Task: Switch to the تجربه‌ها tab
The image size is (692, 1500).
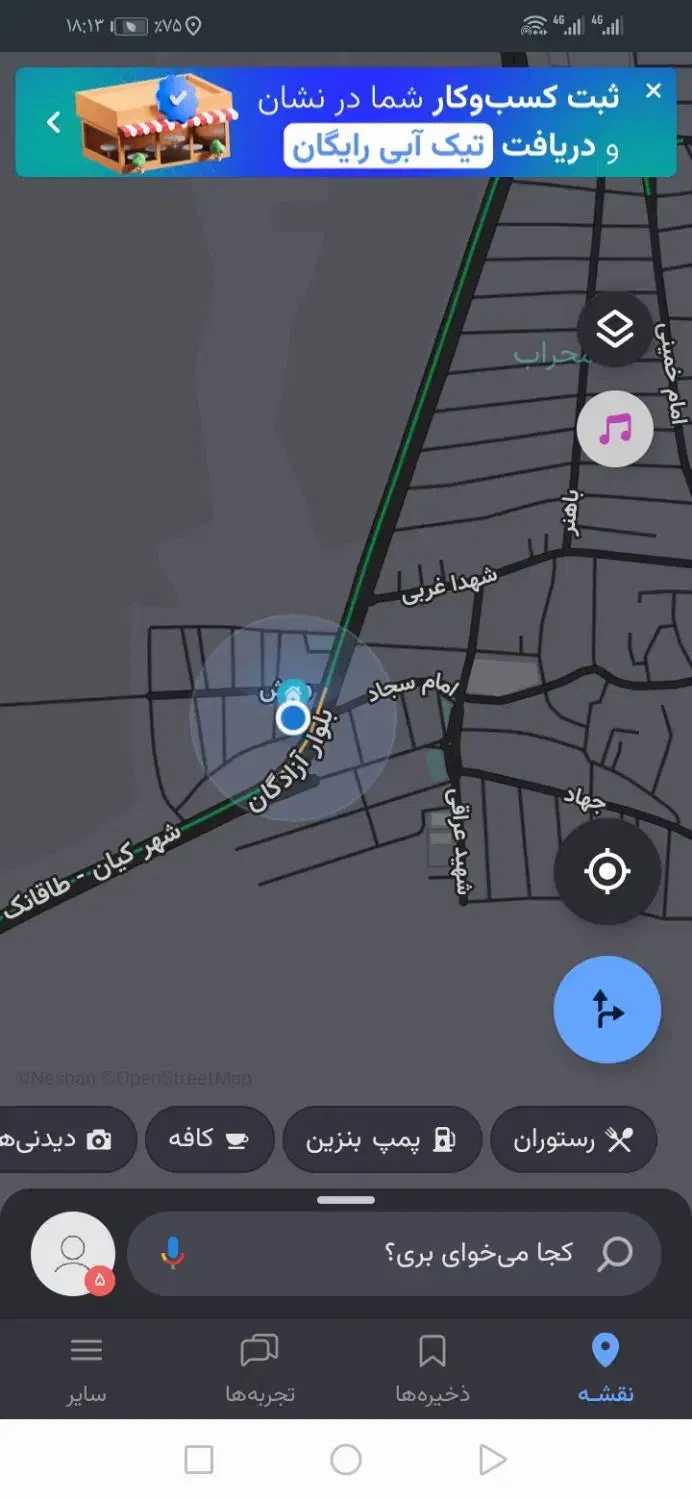Action: [x=259, y=1369]
